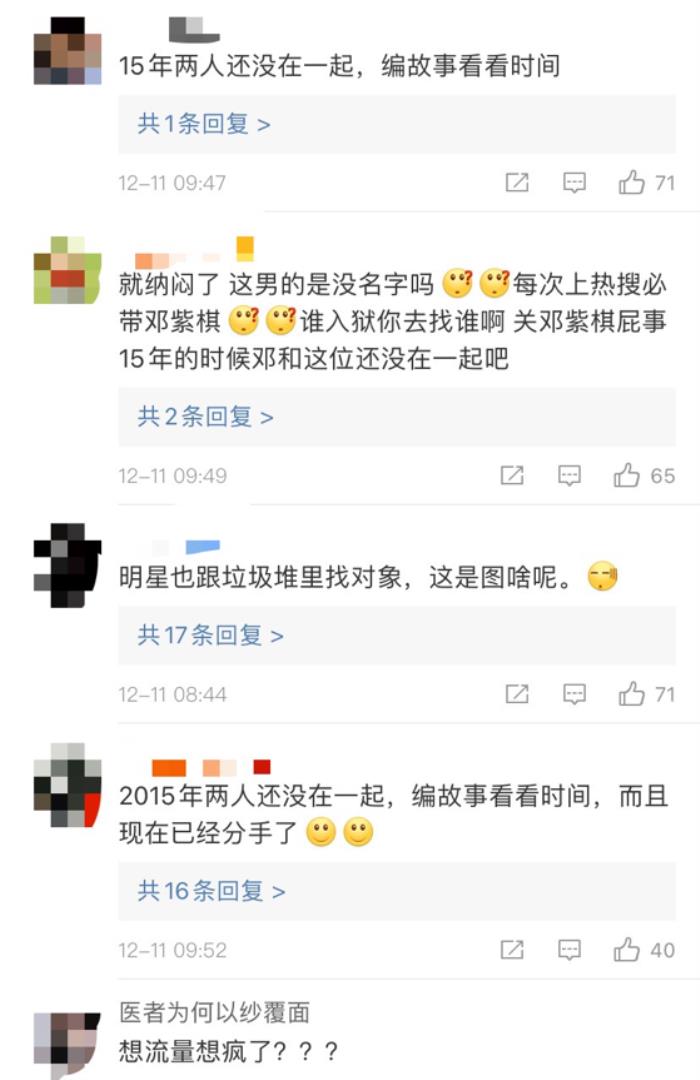
Task: View the 共17条回复 replies
Action: pyautogui.click(x=210, y=635)
